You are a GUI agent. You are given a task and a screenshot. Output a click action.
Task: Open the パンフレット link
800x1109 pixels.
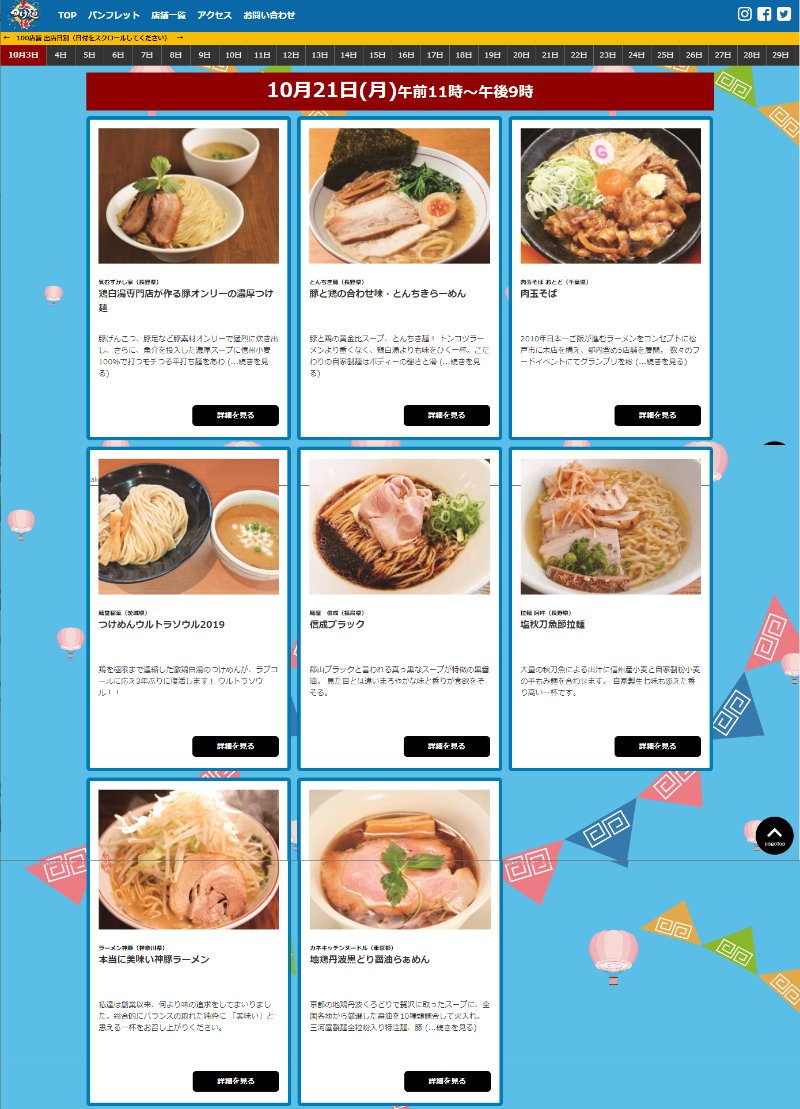click(x=113, y=15)
